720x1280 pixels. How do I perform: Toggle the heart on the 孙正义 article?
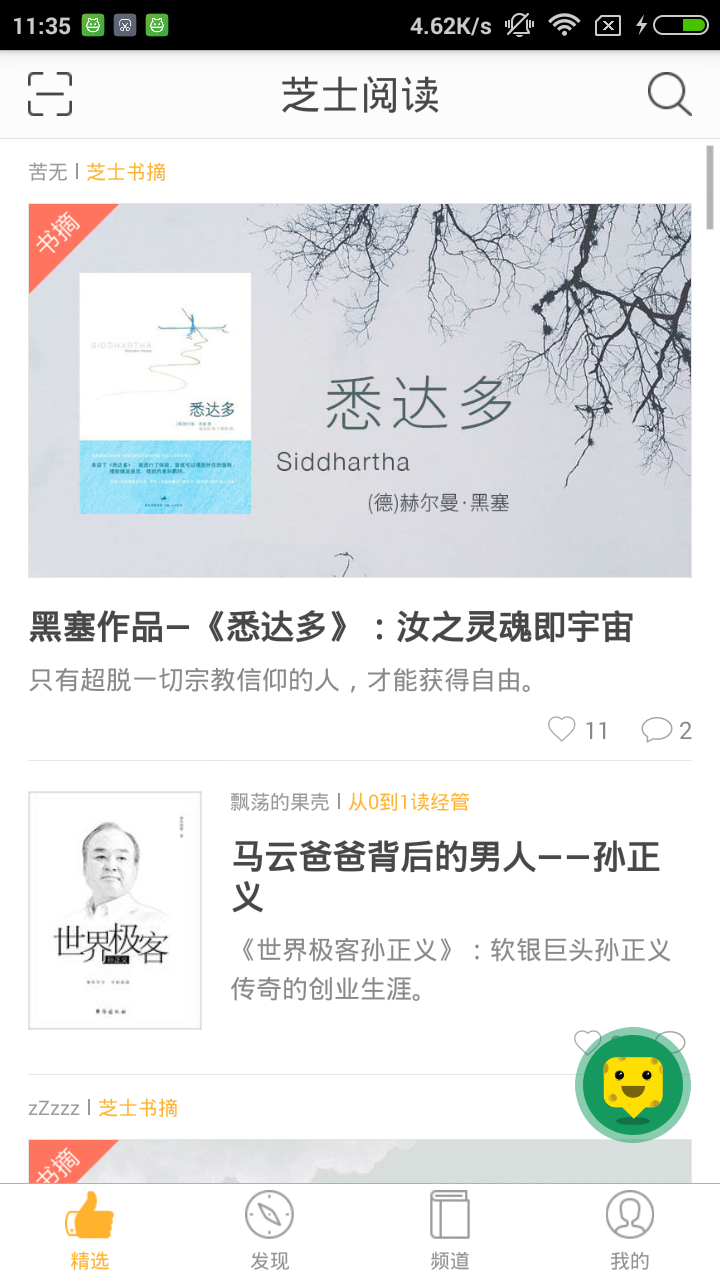587,1043
